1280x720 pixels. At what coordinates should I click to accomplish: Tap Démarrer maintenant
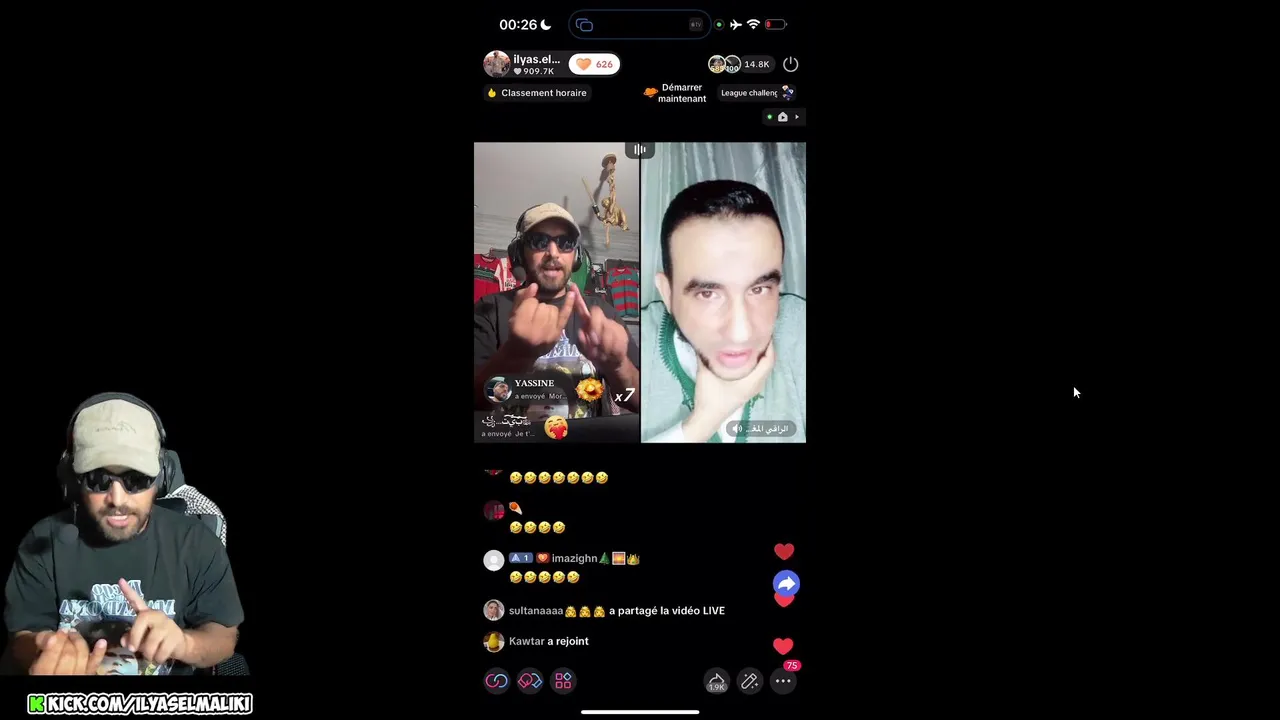pos(676,93)
